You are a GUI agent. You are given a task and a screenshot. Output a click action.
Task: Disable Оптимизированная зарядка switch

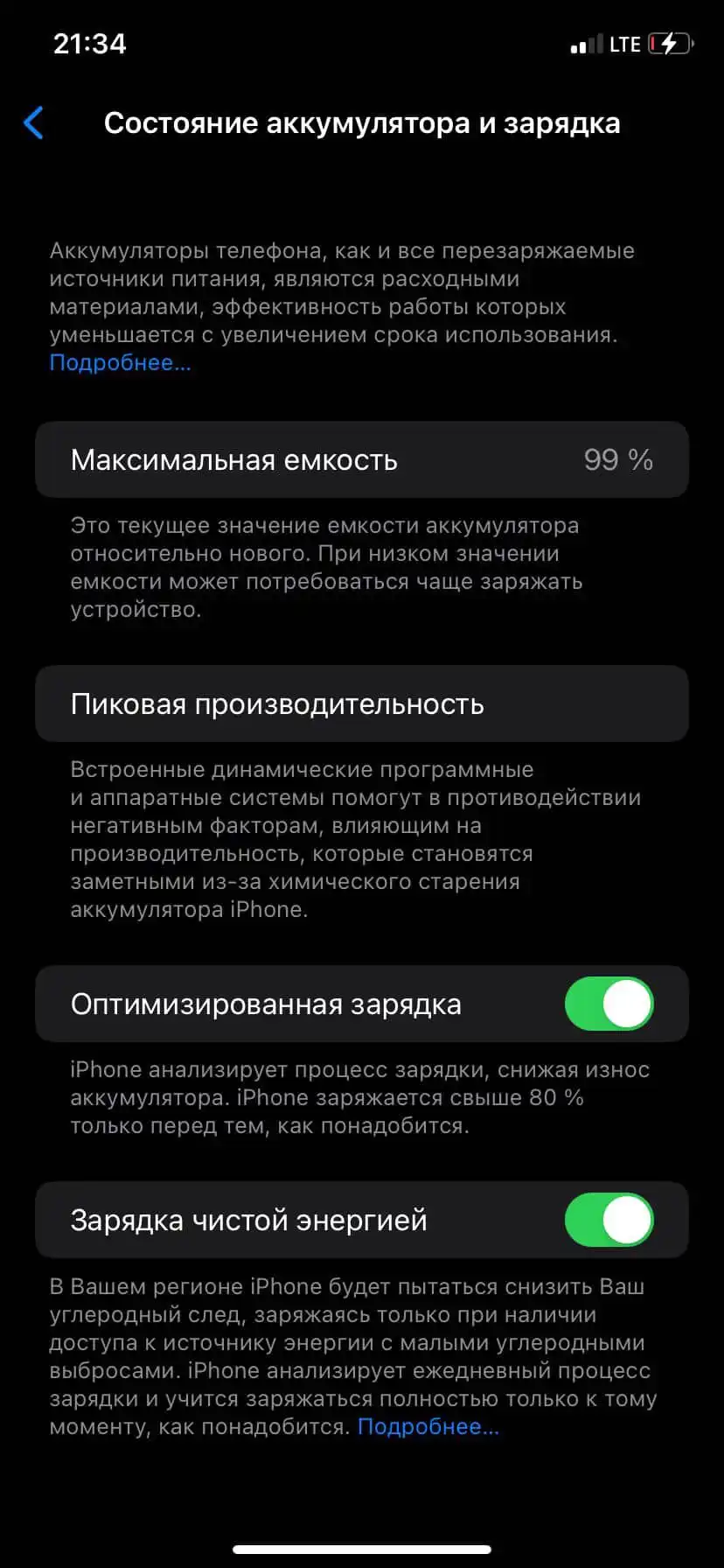(x=609, y=1004)
